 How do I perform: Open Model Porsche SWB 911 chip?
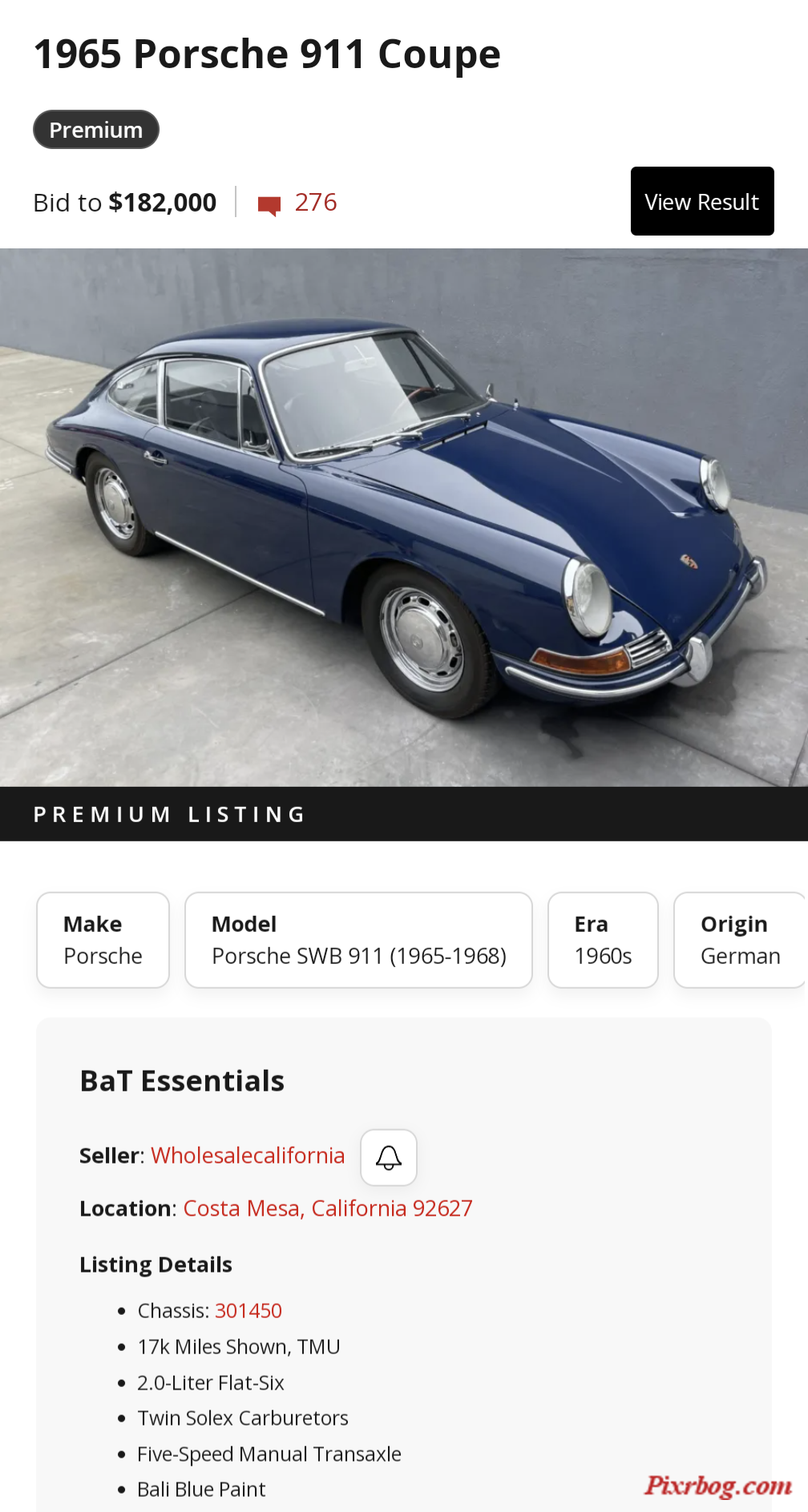[358, 939]
